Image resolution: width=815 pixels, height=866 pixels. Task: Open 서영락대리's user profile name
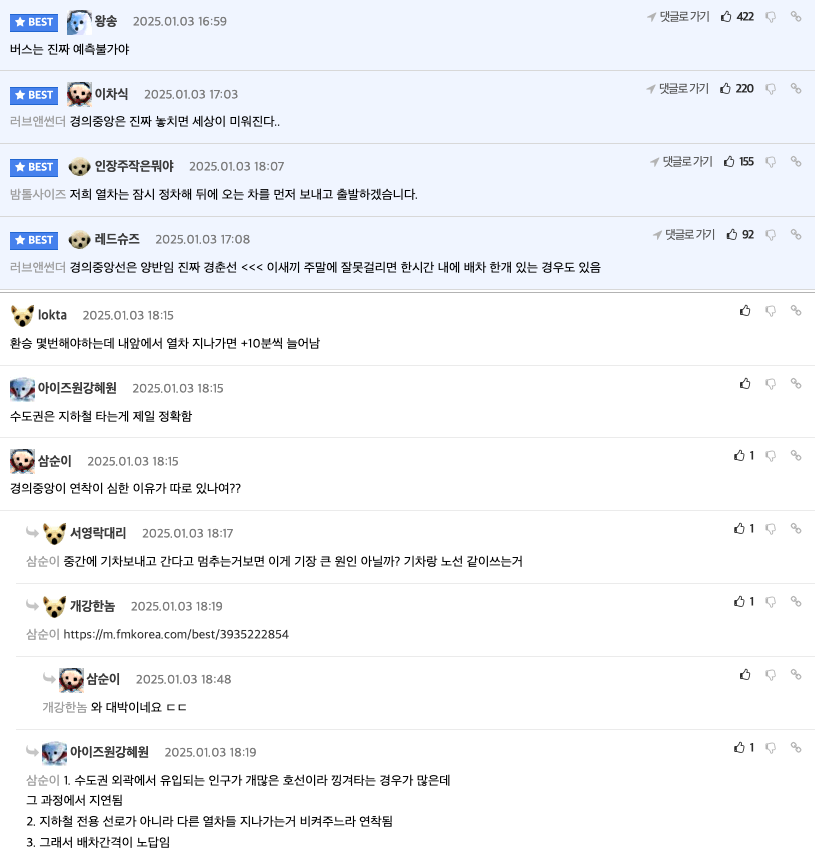pos(98,533)
